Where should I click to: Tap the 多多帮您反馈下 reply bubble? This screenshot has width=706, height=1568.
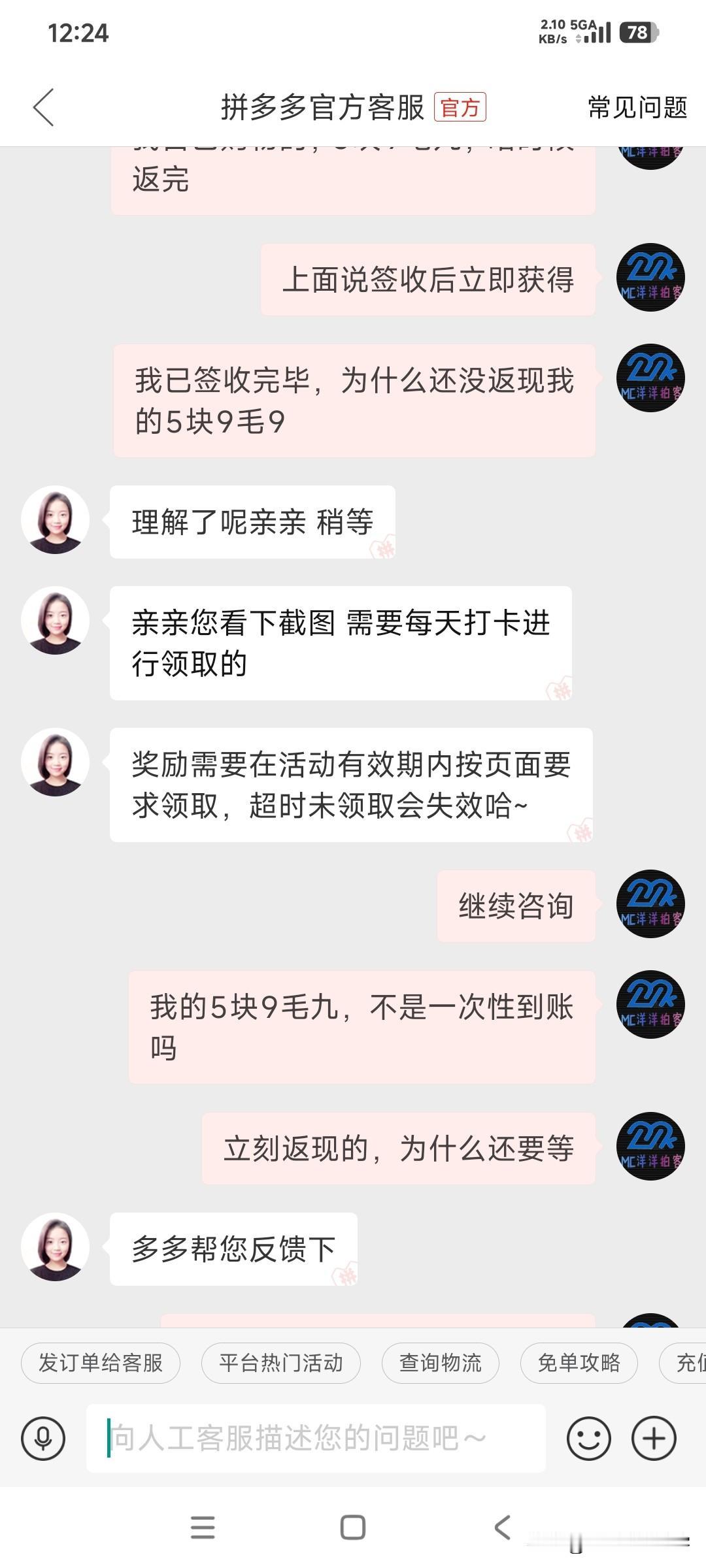(232, 1245)
